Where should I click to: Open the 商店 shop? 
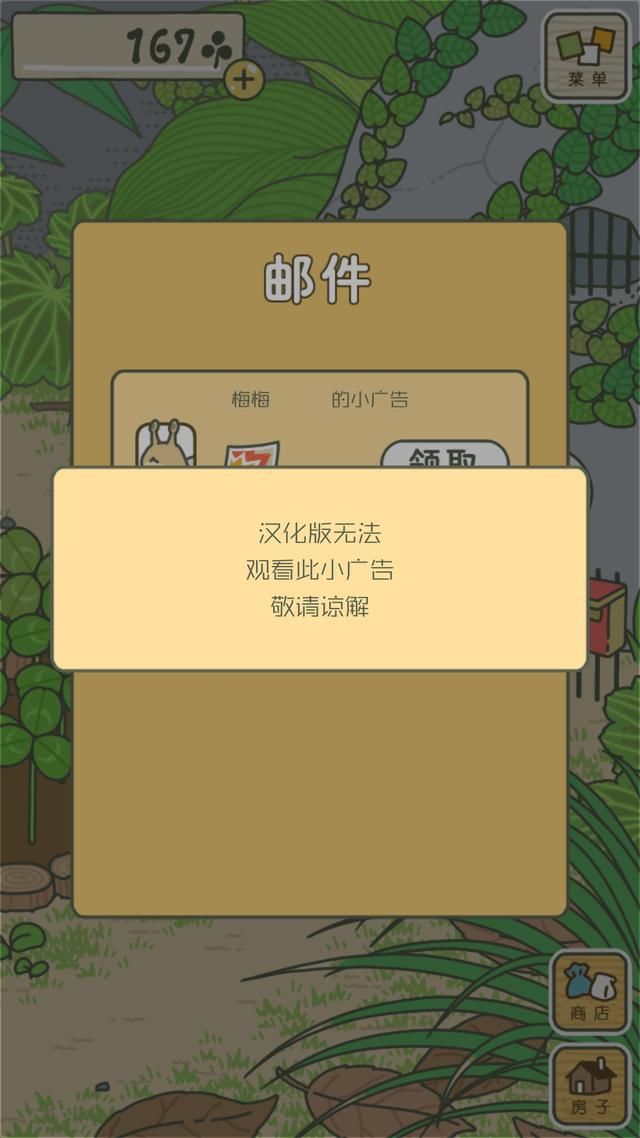[x=591, y=991]
